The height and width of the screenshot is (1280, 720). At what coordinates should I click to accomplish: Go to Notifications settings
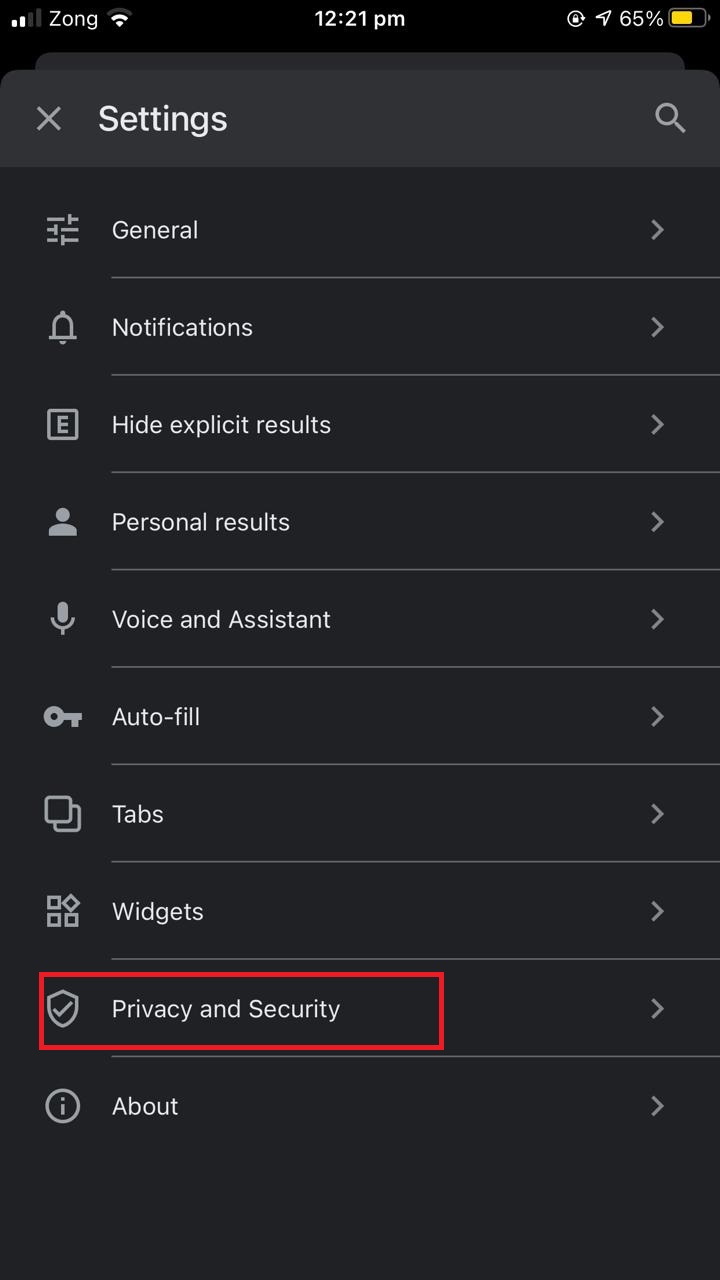point(360,327)
